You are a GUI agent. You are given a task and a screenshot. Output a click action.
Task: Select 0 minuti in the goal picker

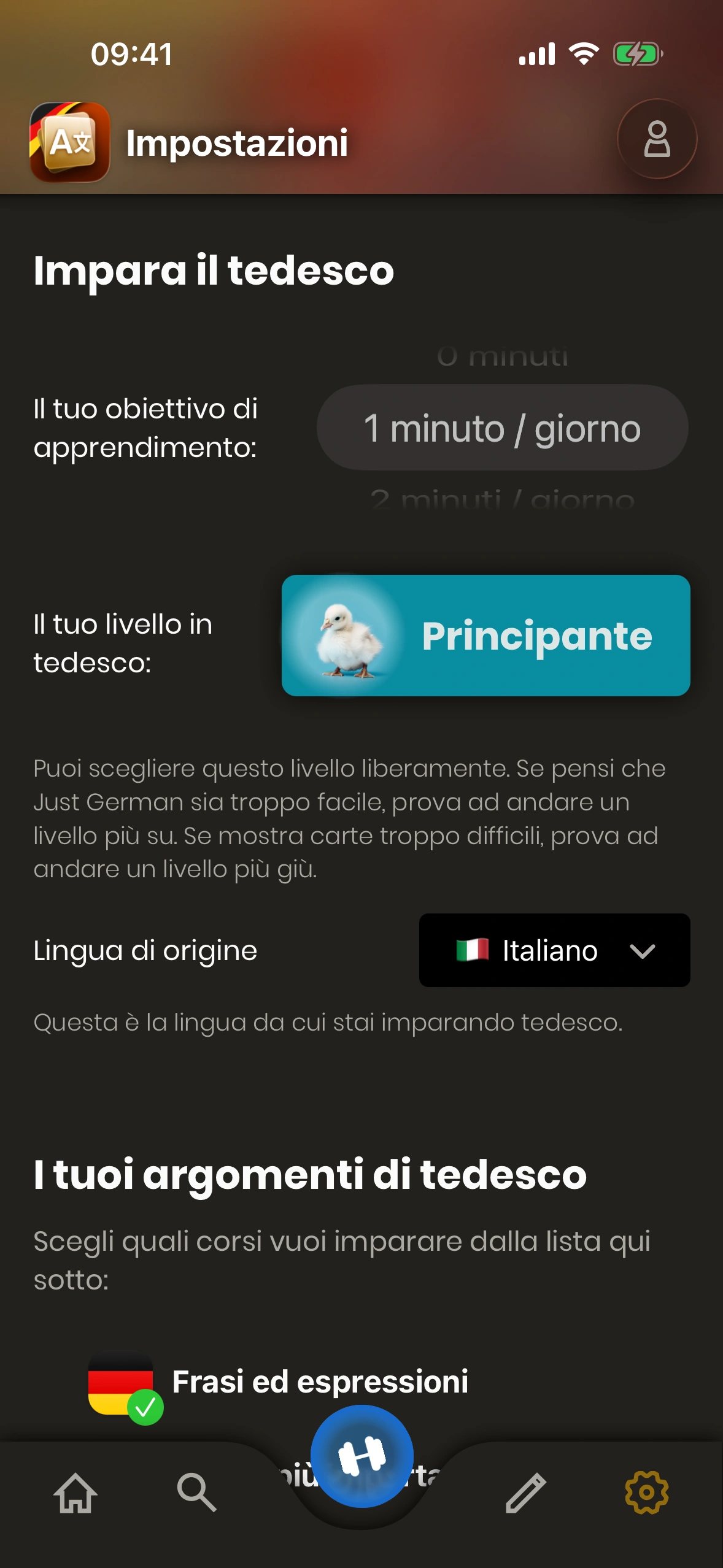[x=502, y=356]
